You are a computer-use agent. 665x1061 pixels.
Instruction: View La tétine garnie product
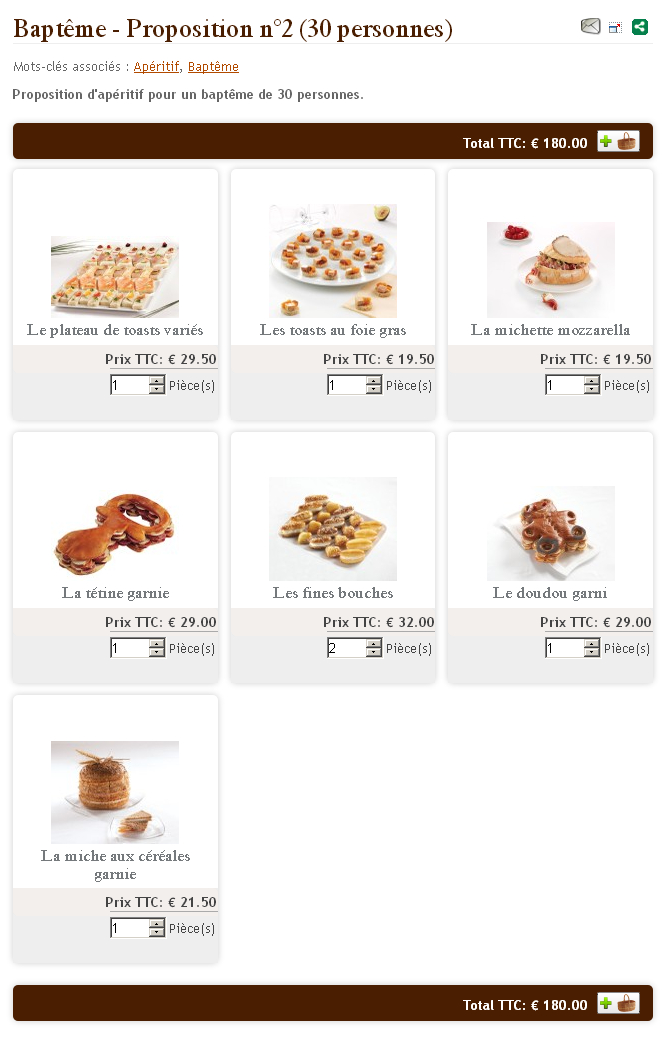click(x=115, y=593)
